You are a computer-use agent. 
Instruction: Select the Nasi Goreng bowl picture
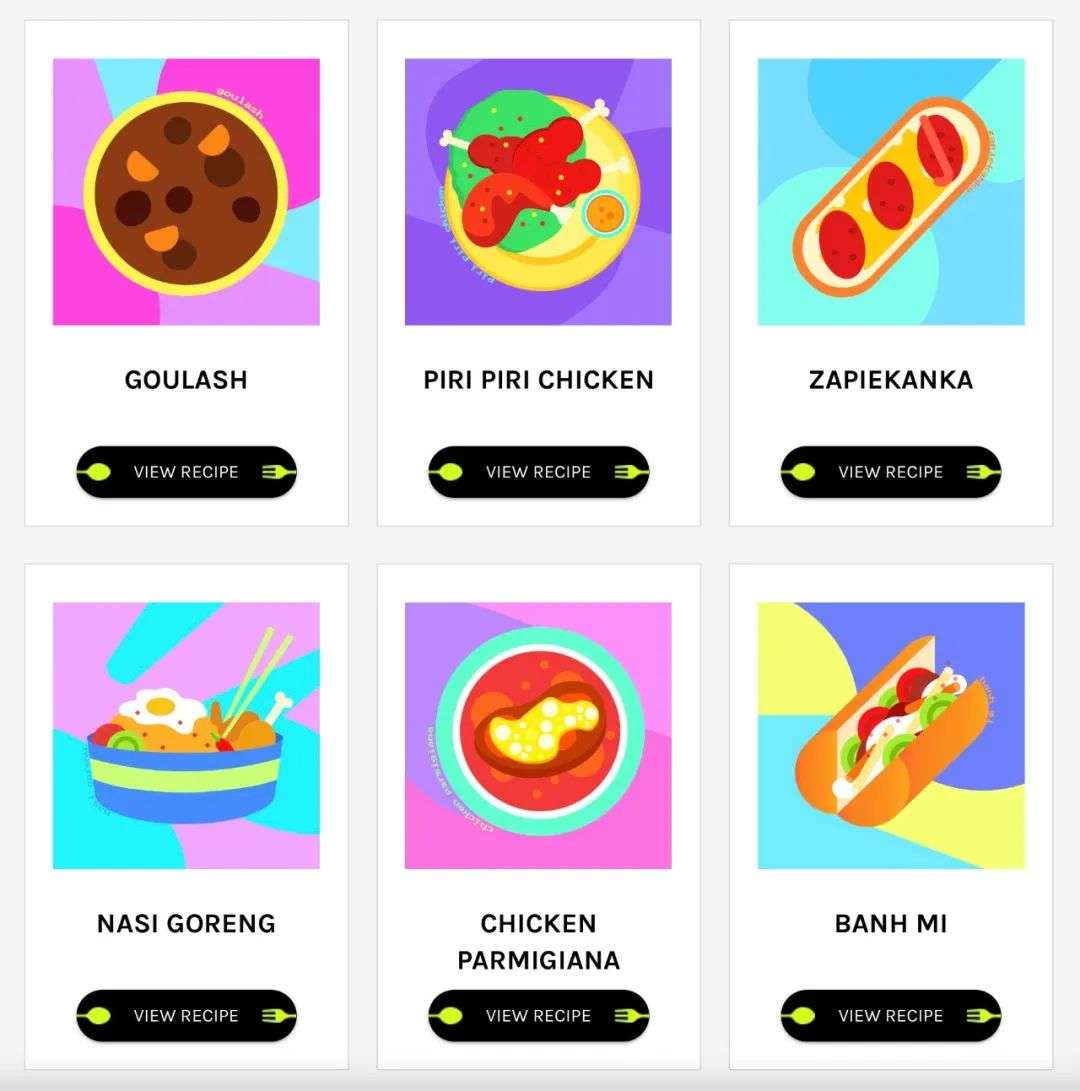(186, 735)
